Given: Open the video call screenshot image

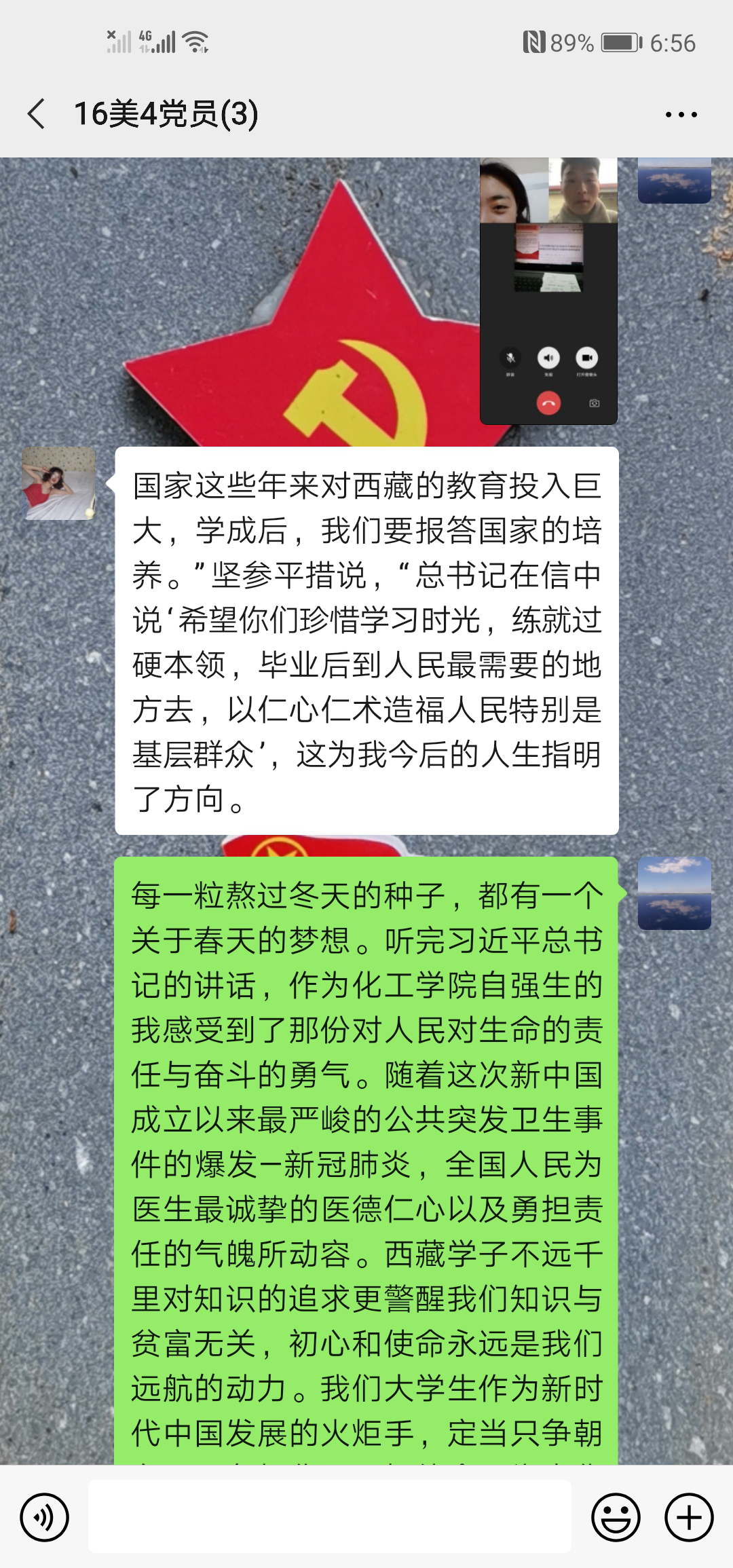Looking at the screenshot, I should [x=548, y=292].
